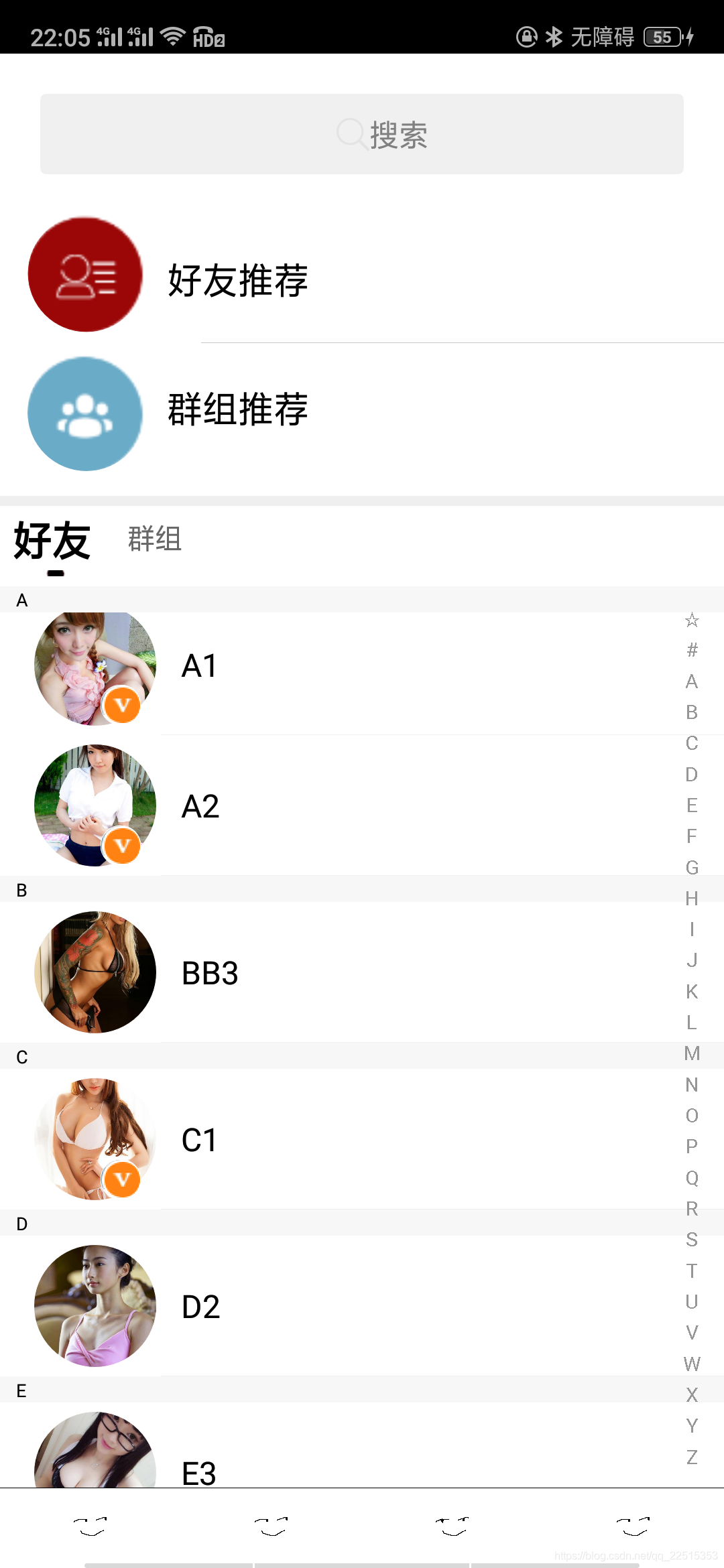
Task: Jump to letter Z in index
Action: (x=692, y=1457)
